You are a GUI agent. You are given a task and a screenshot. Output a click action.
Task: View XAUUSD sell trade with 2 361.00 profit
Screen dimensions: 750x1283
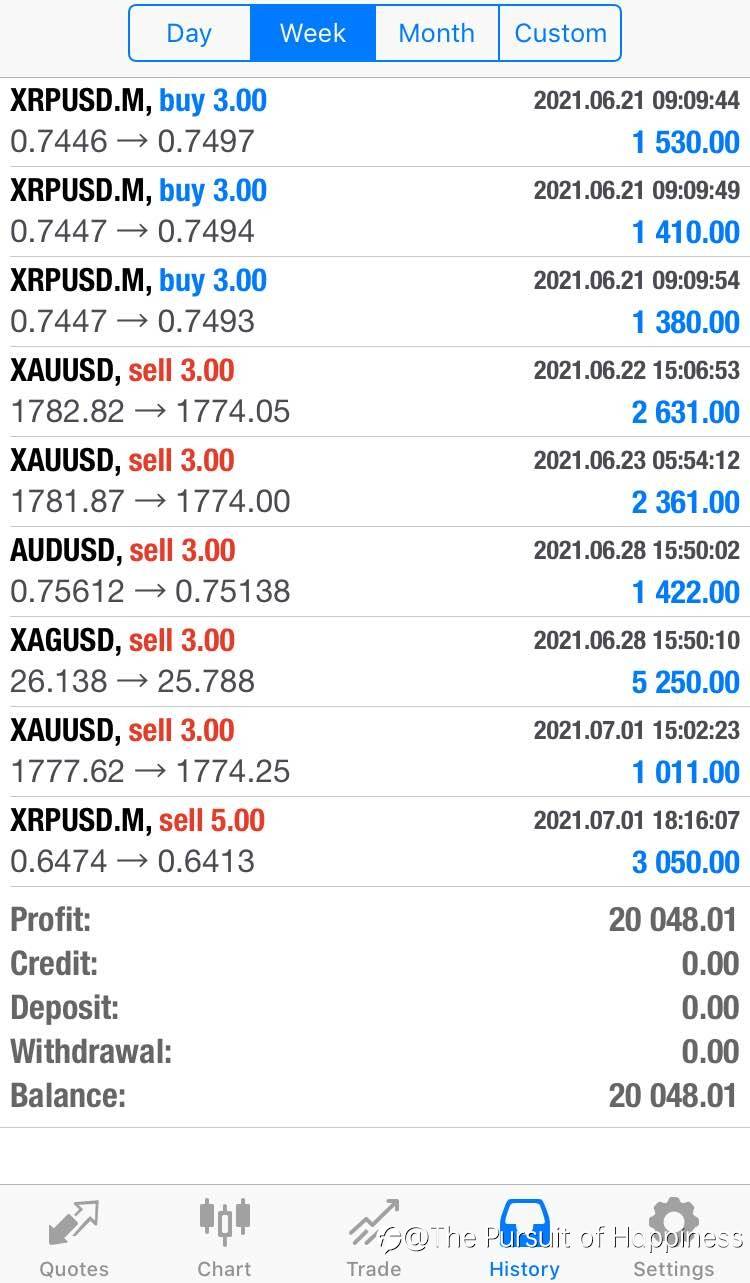point(375,481)
